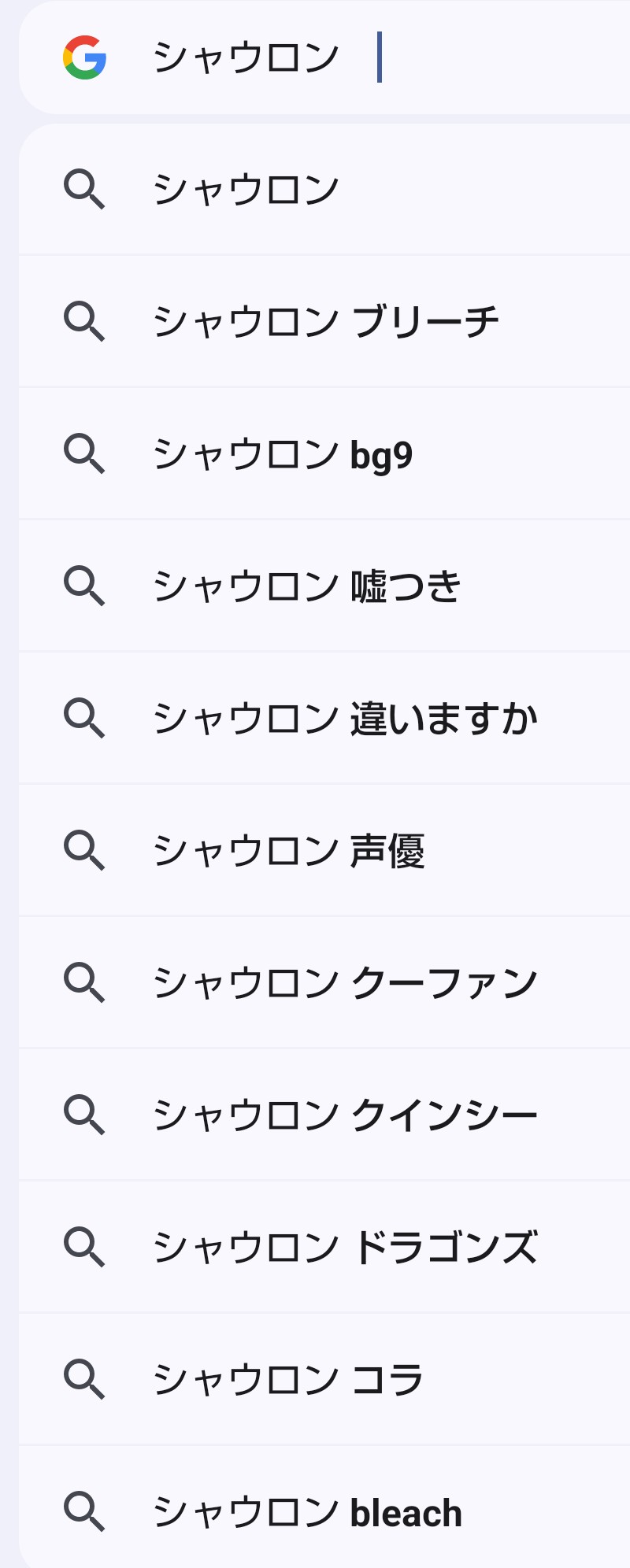
Task: Select the plain シャウロン suggestion
Action: (324, 190)
